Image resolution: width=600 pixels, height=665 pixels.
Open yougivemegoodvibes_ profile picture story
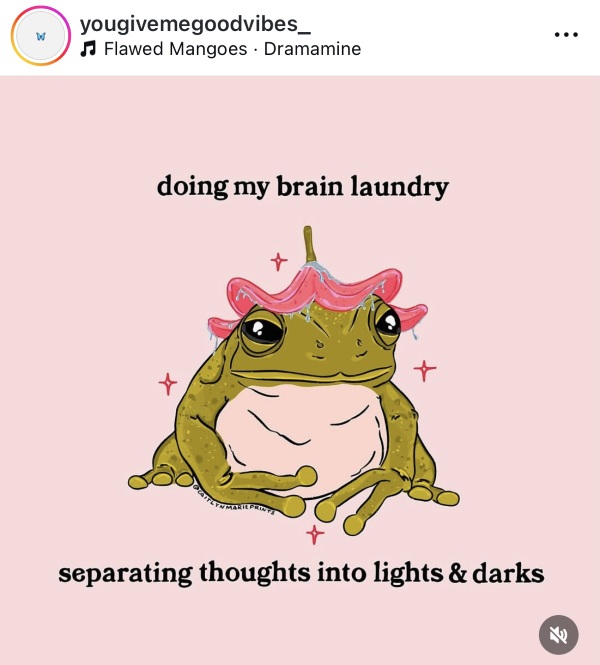[x=40, y=36]
